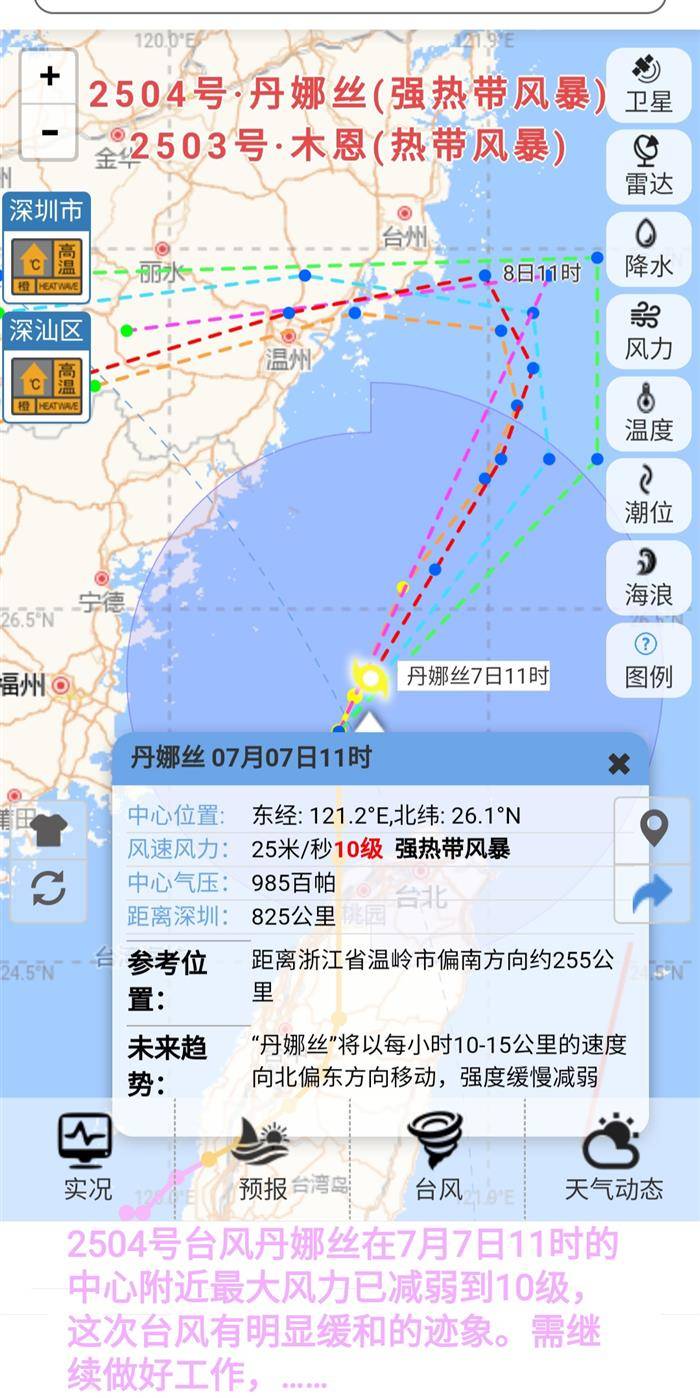700x1398 pixels.
Task: Show the 海浪 sea wave layer
Action: point(648,577)
